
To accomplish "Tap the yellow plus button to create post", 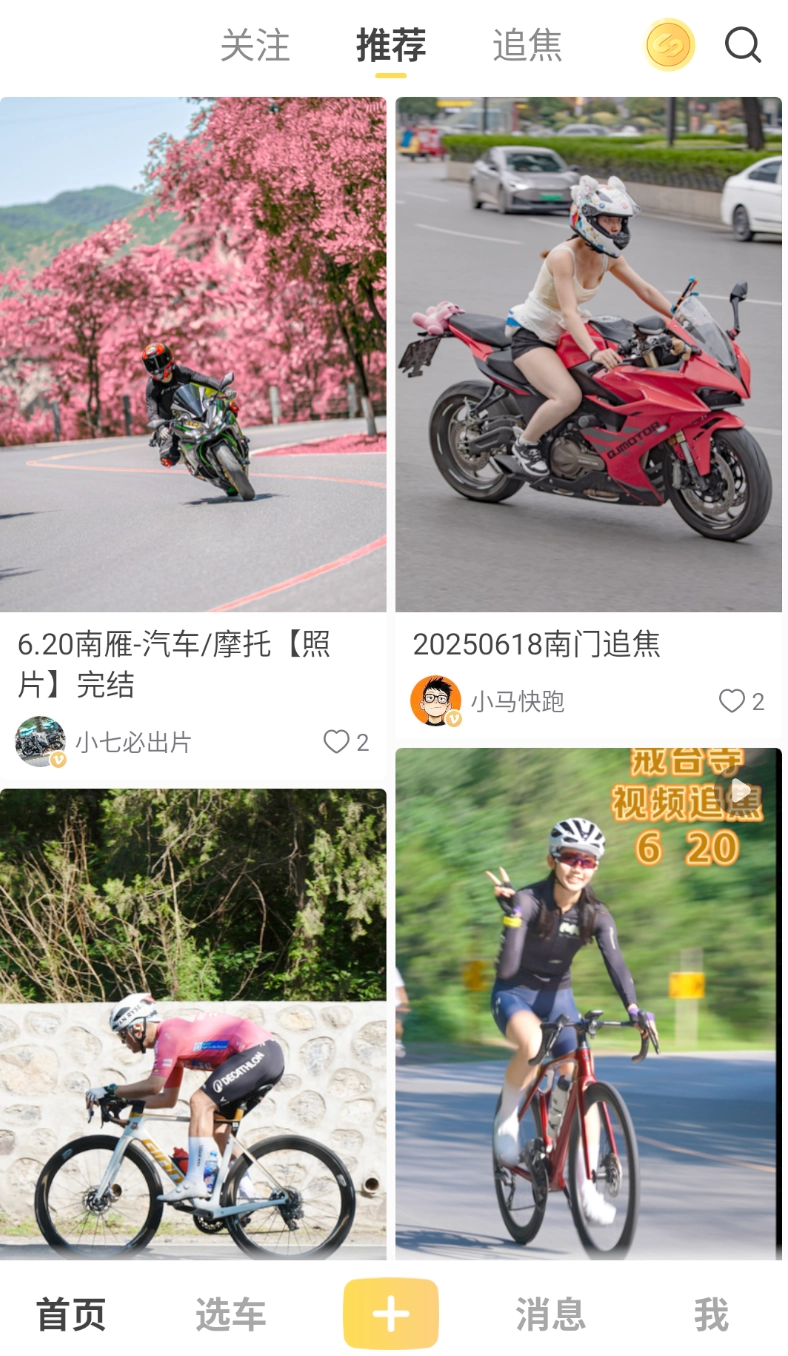I will click(391, 1314).
